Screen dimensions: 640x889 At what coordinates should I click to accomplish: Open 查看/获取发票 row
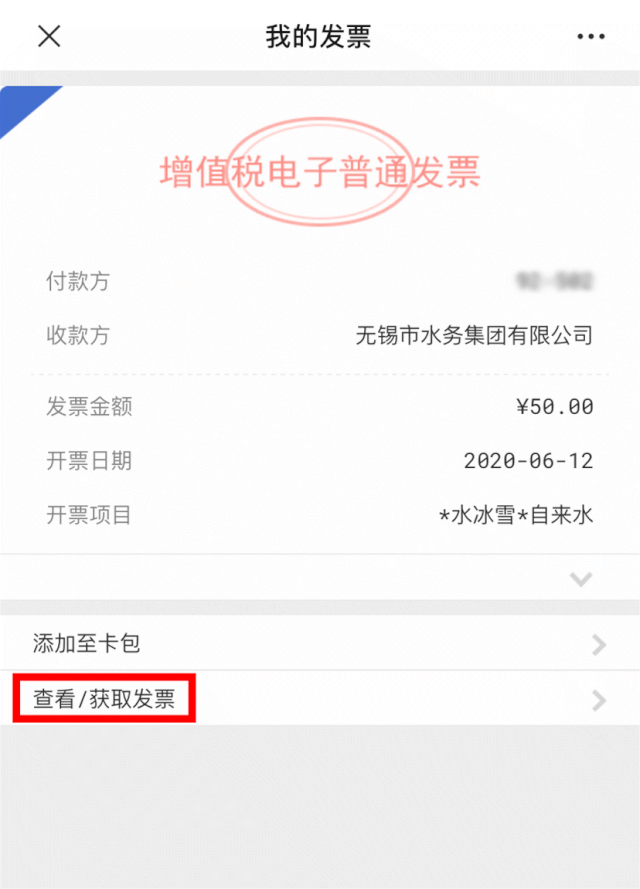point(319,699)
